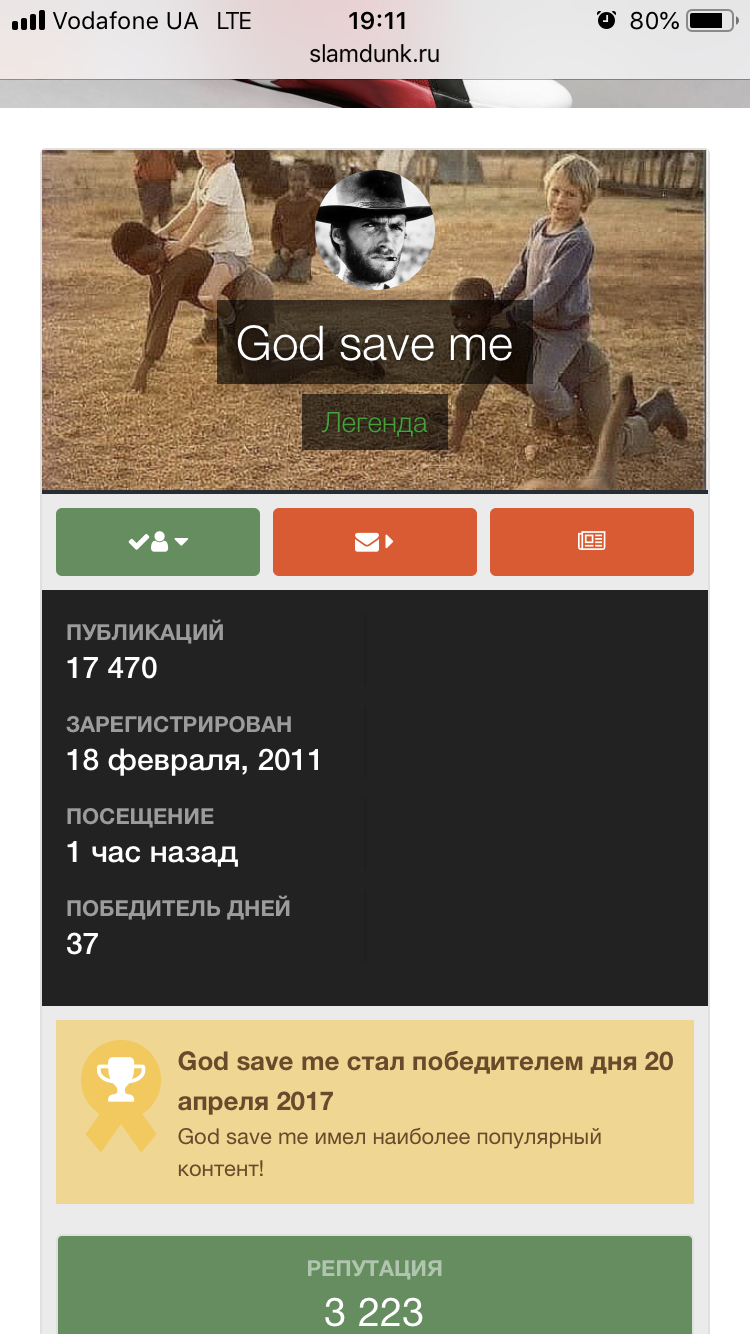Tap the winner of the day banner
750x1334 pixels.
pos(375,1112)
